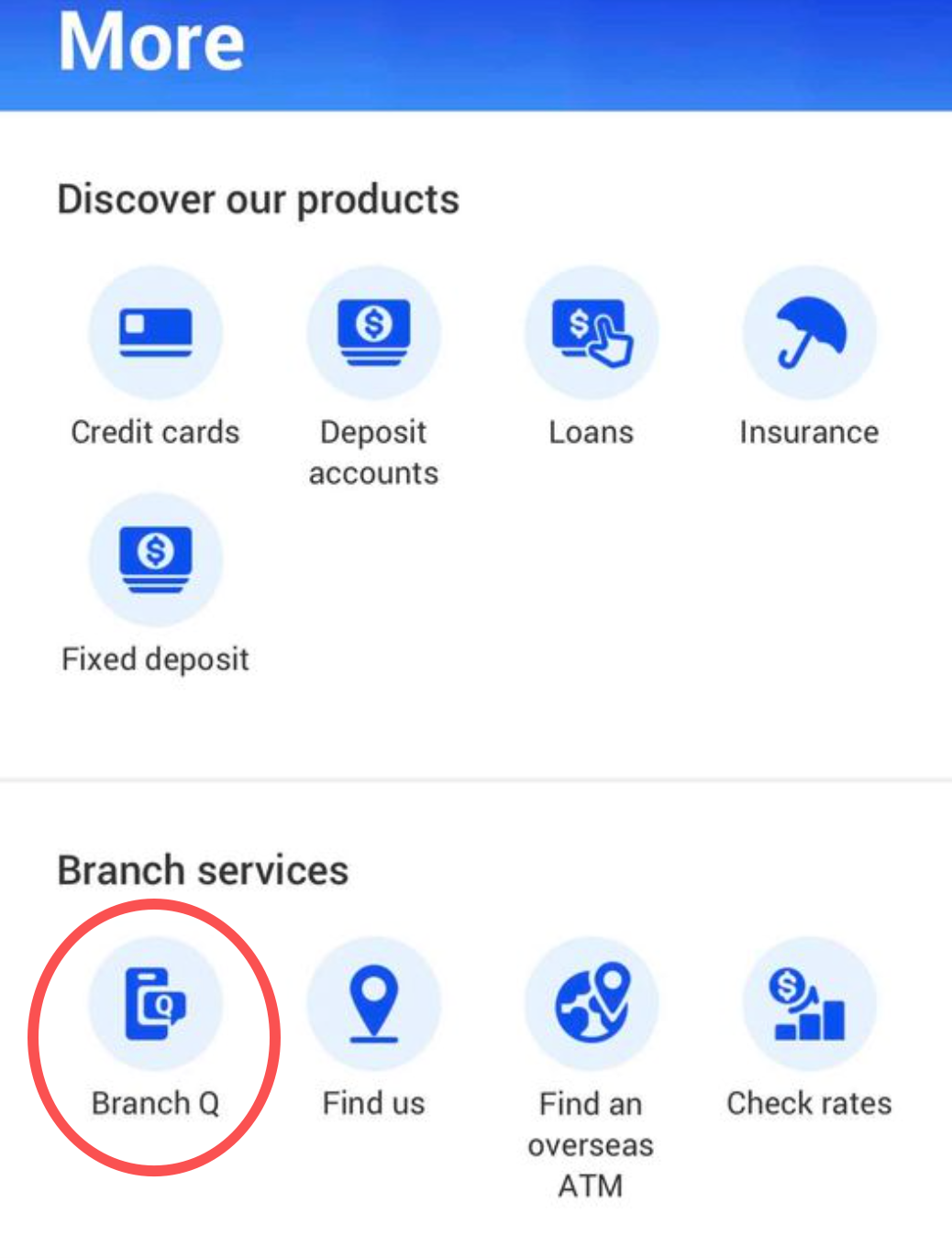Open the Loans option
Image resolution: width=952 pixels, height=1258 pixels.
(591, 333)
